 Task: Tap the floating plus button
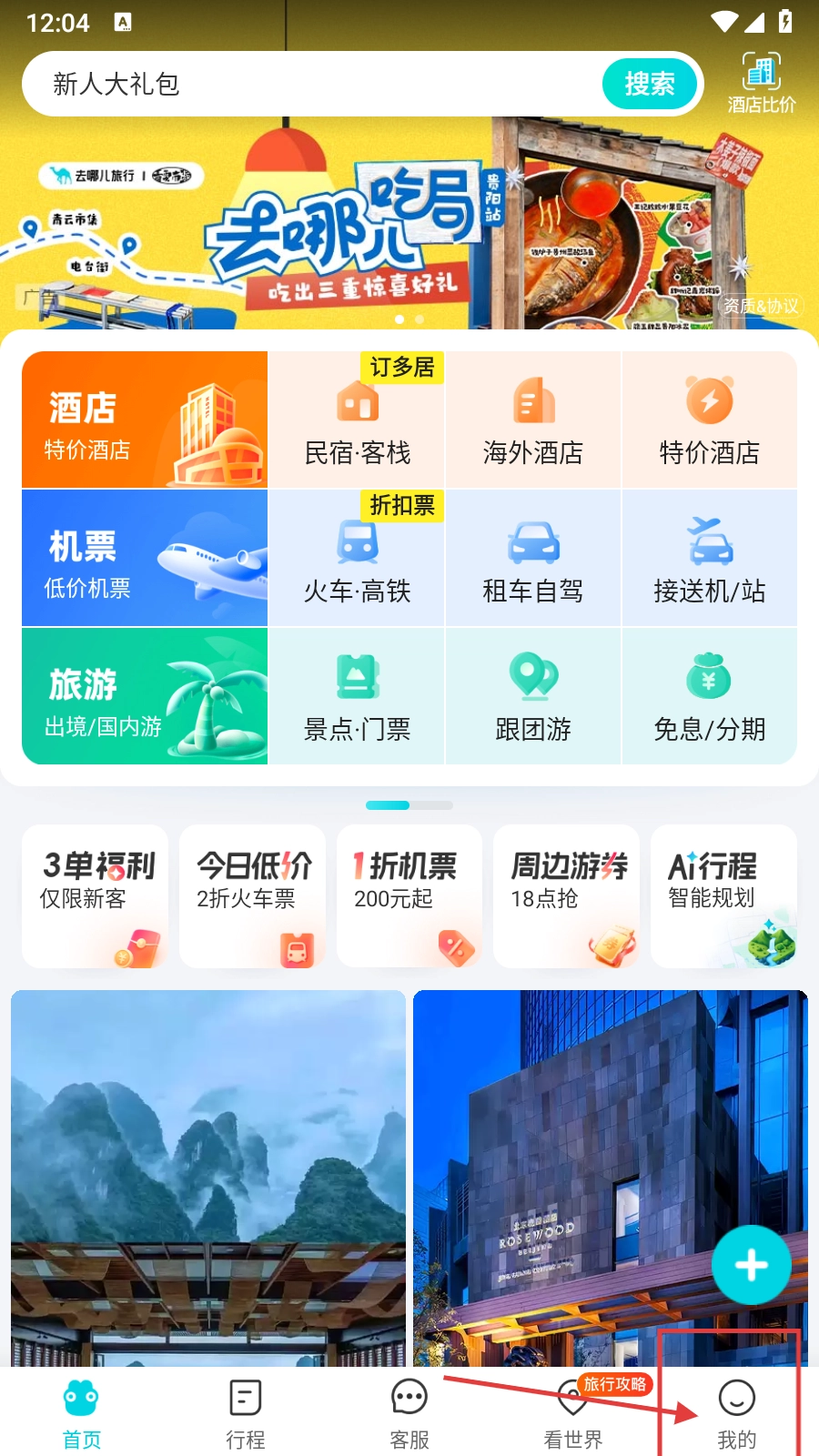point(752,1265)
